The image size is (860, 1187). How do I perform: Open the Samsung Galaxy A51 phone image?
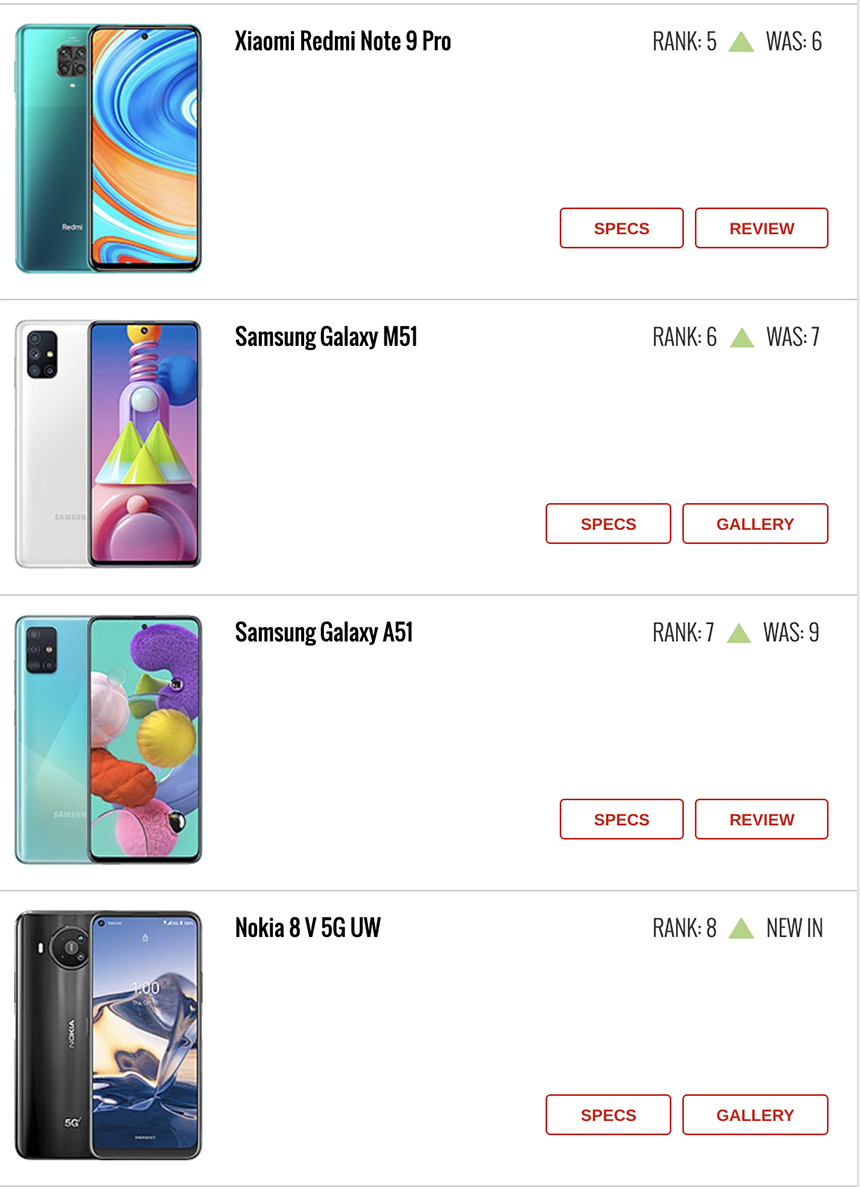[108, 740]
